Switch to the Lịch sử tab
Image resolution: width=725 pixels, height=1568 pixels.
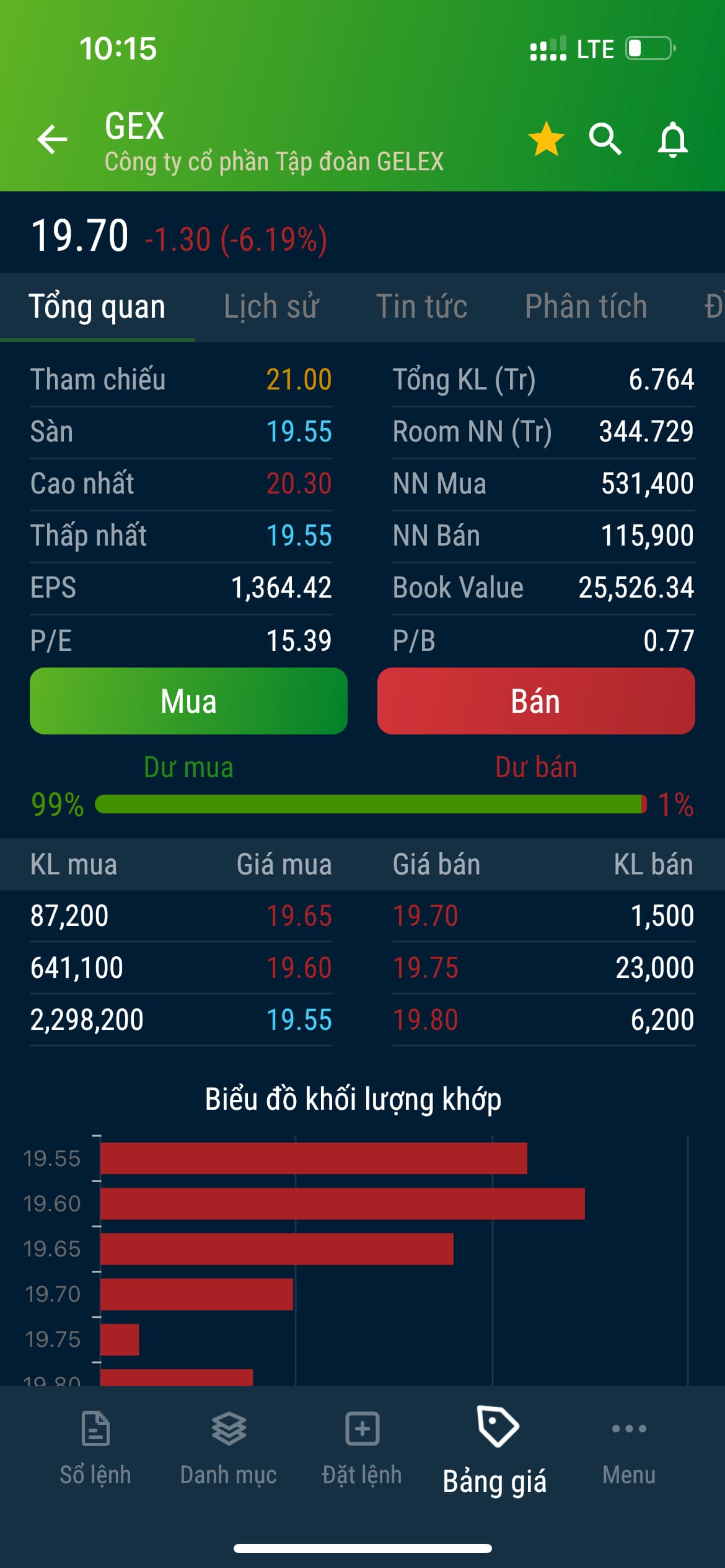click(271, 307)
